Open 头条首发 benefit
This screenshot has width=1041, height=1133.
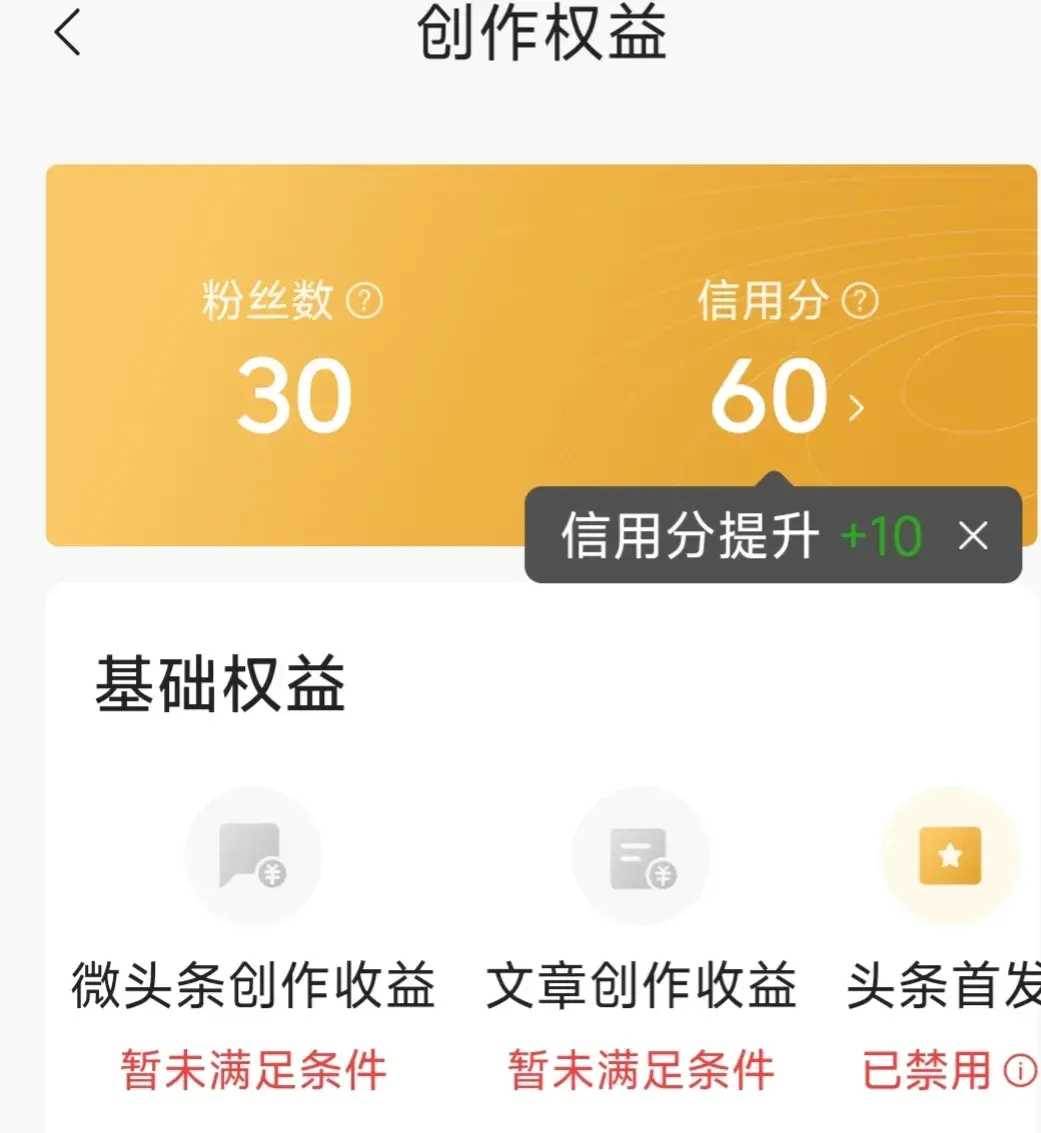[x=949, y=858]
